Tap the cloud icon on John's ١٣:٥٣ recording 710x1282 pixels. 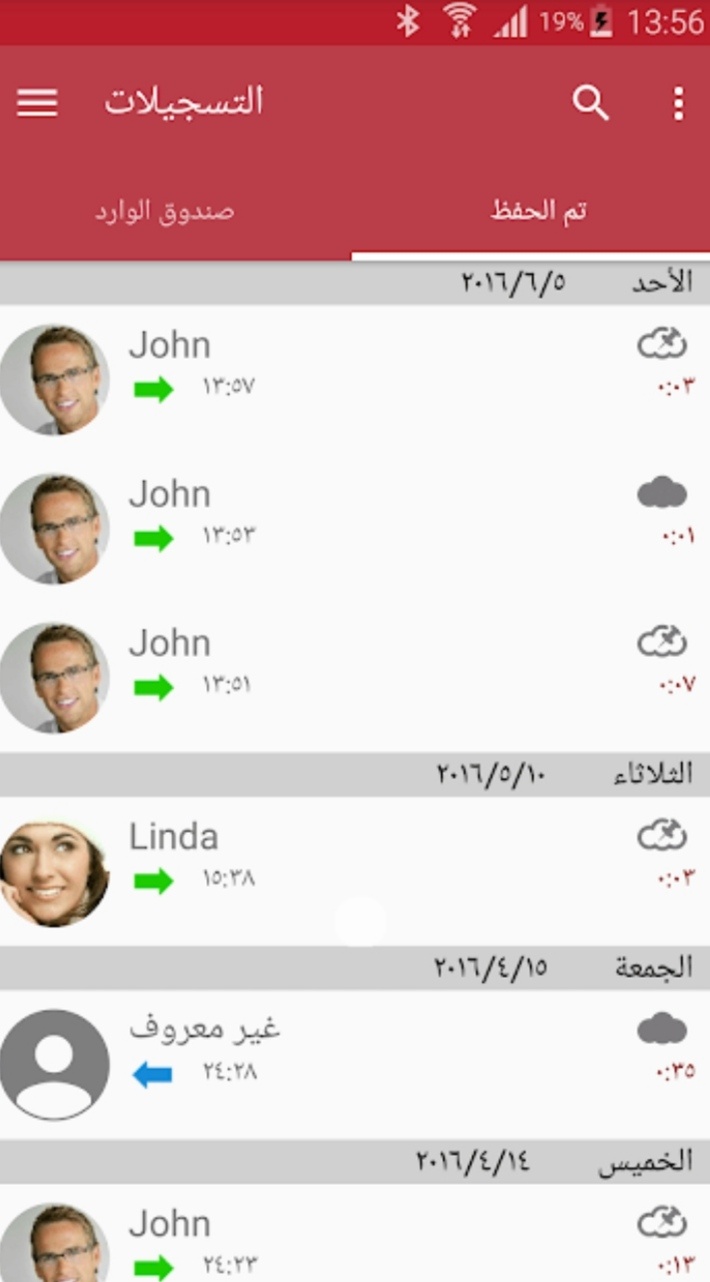662,493
